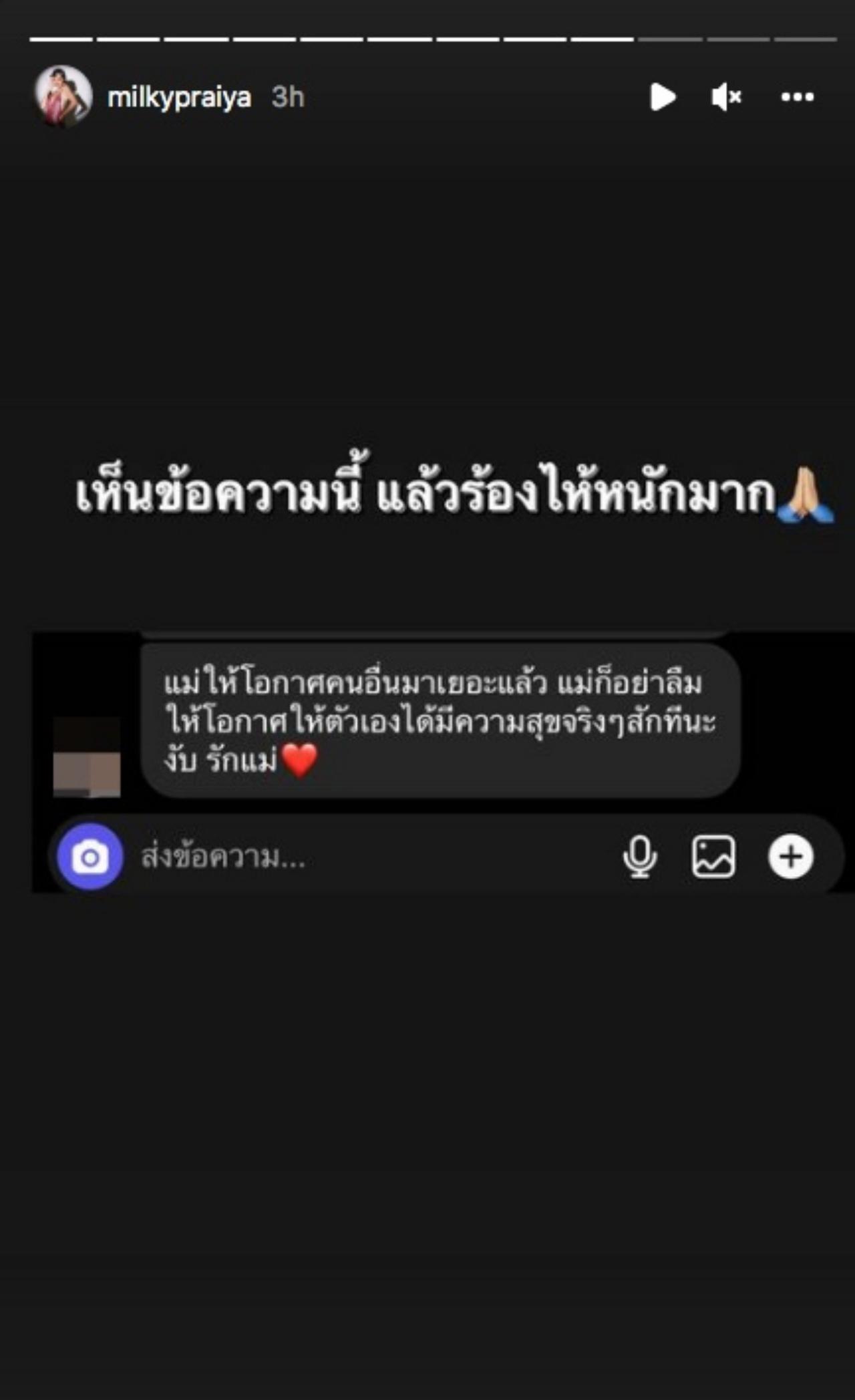Open milkypraiya's profile picture
Image resolution: width=855 pixels, height=1400 pixels.
pos(63,97)
